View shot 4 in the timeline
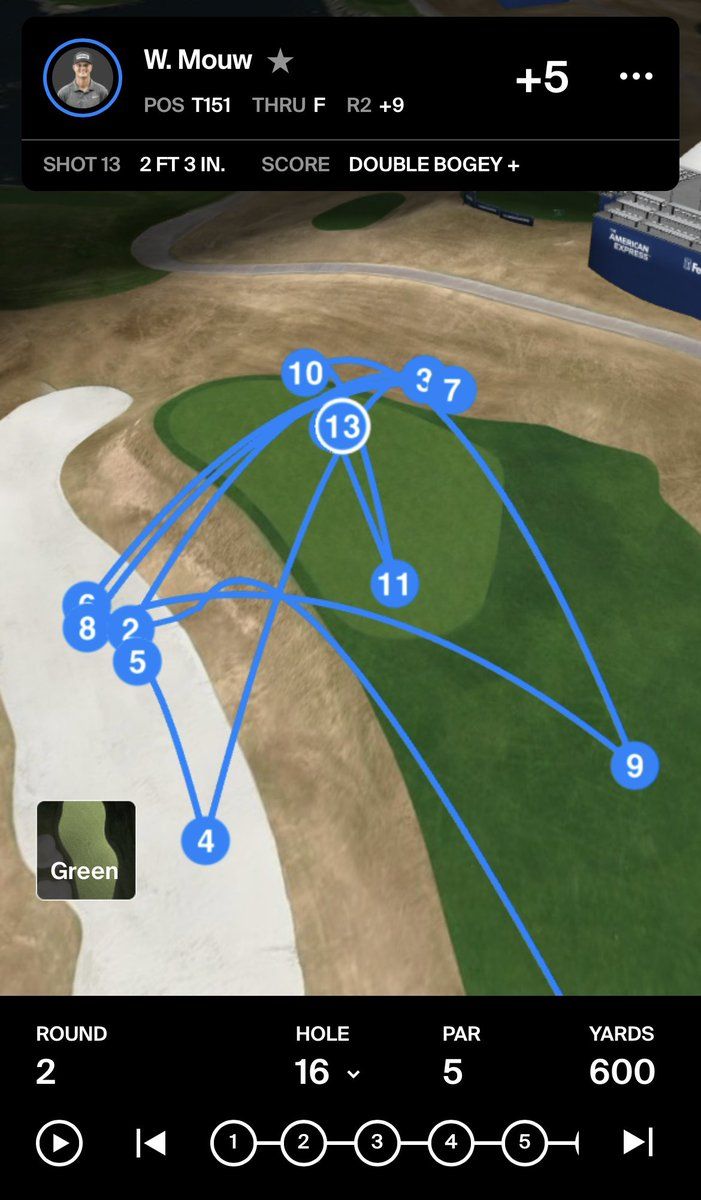The image size is (701, 1200). pos(451,1142)
